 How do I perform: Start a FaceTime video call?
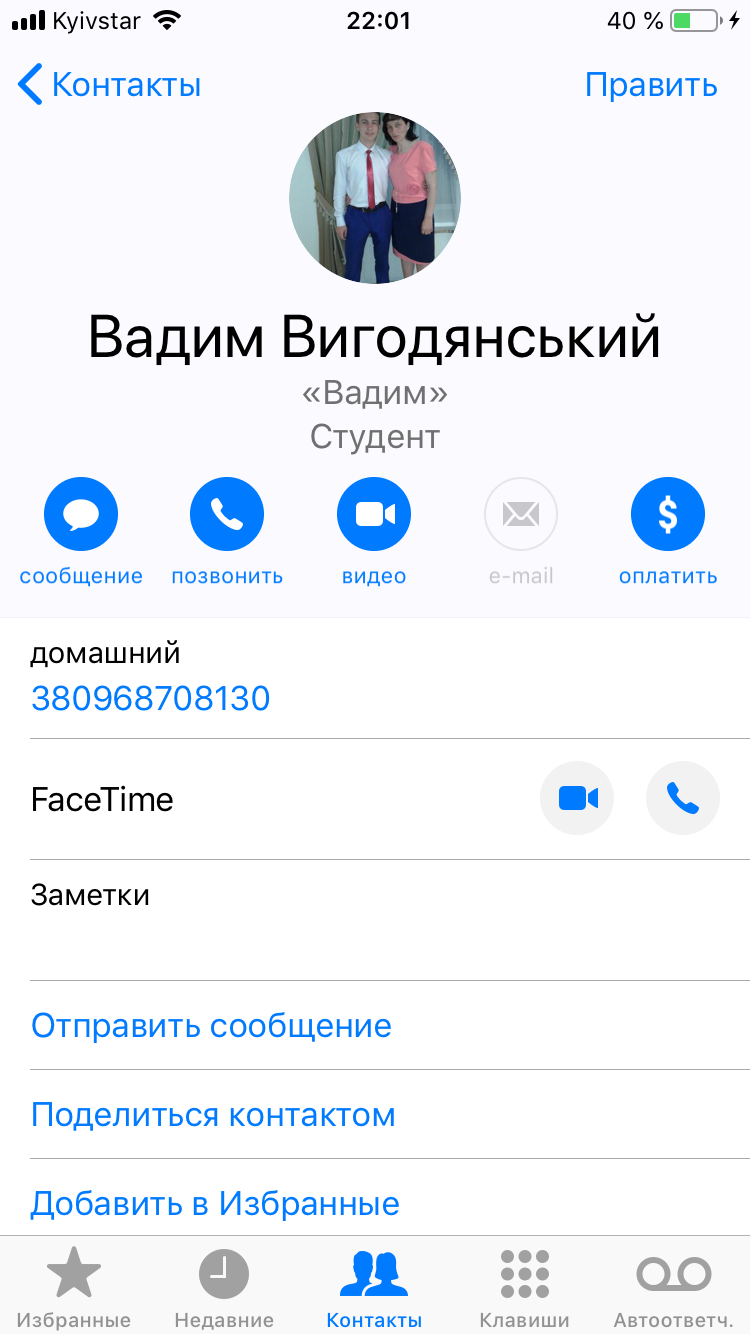click(x=577, y=798)
